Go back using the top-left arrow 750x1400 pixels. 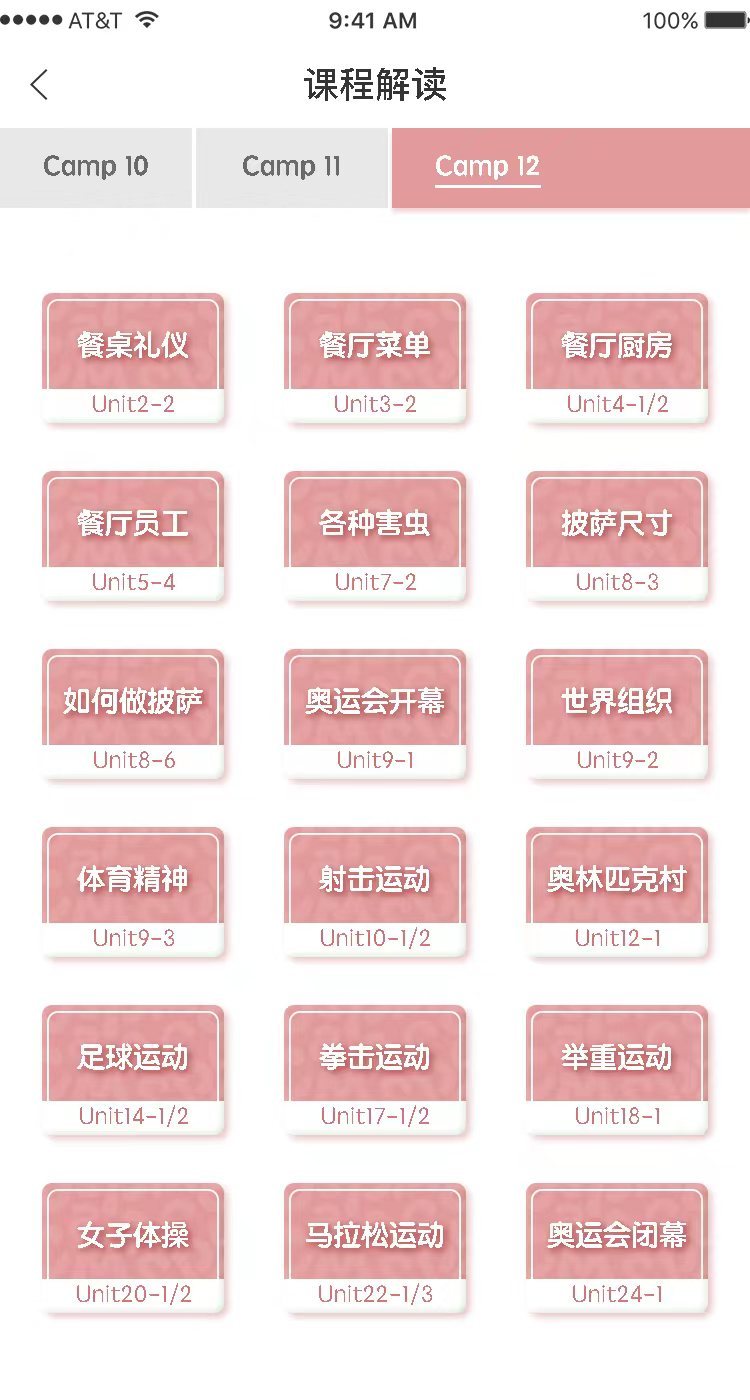(40, 85)
